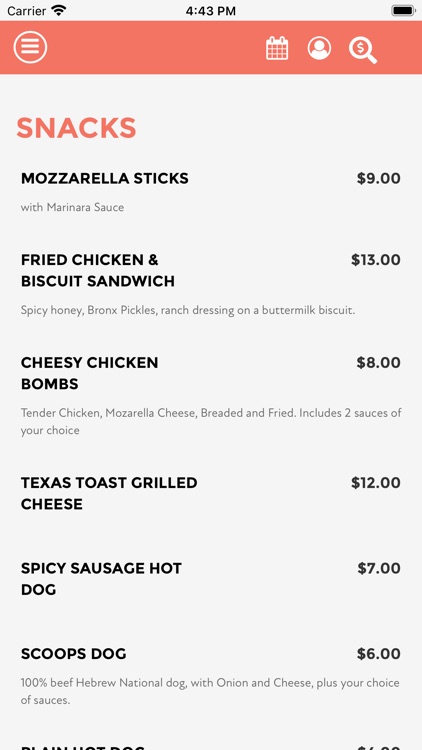Open the Spicy Sausage Hot Dog item
This screenshot has width=422, height=750.
pos(211,579)
